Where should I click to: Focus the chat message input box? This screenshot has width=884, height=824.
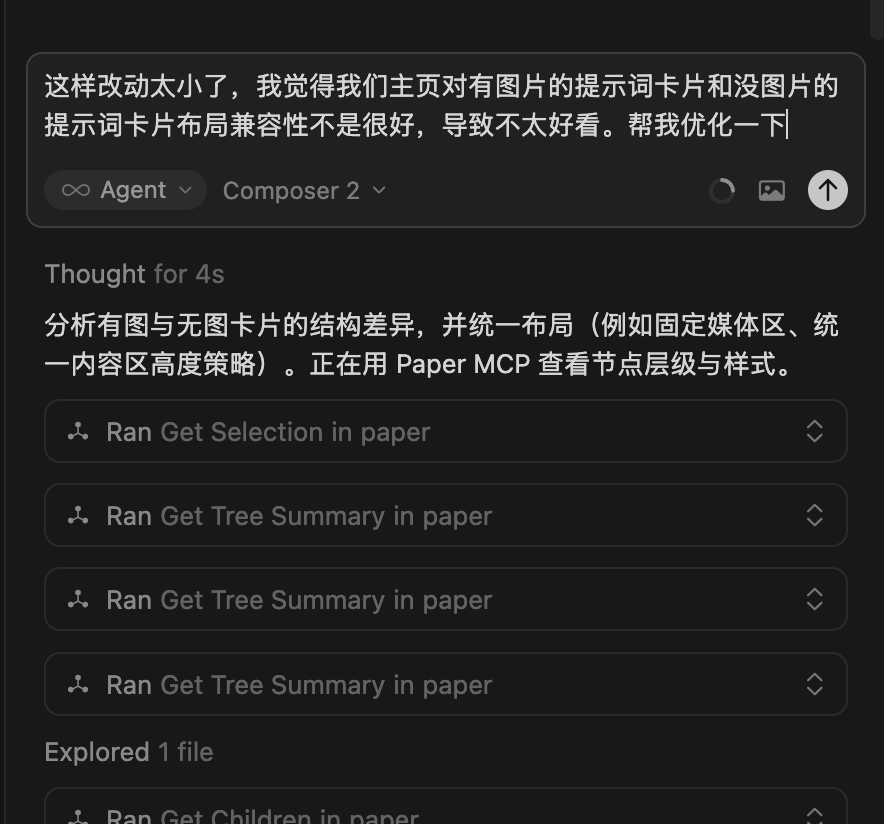click(440, 106)
